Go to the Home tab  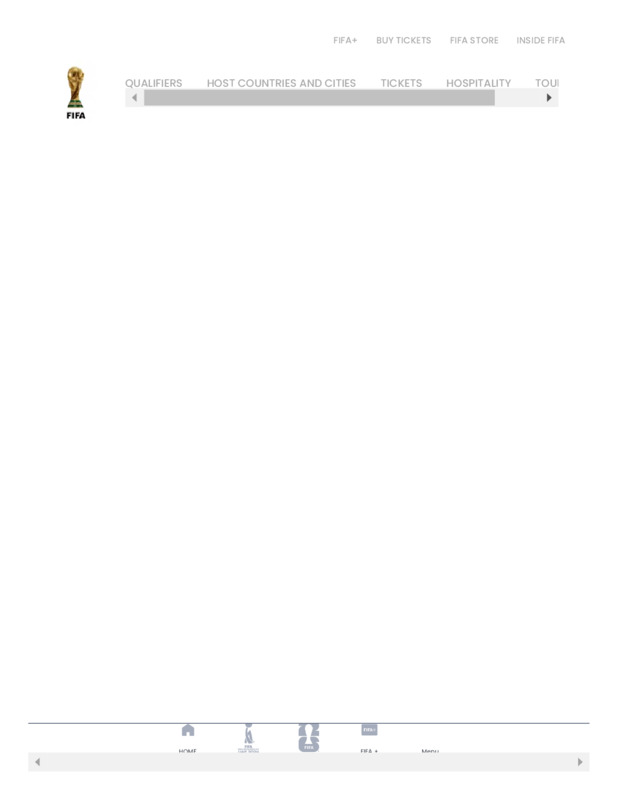point(188,738)
